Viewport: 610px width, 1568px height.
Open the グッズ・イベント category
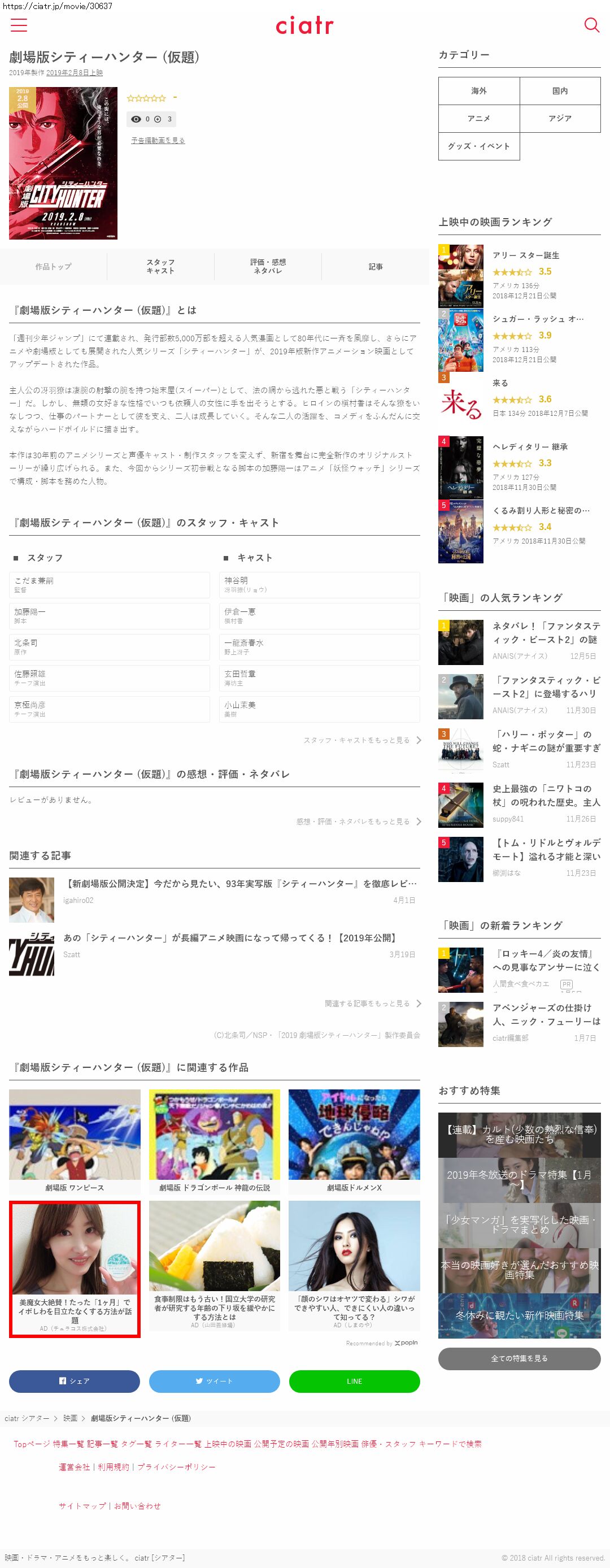tap(478, 146)
